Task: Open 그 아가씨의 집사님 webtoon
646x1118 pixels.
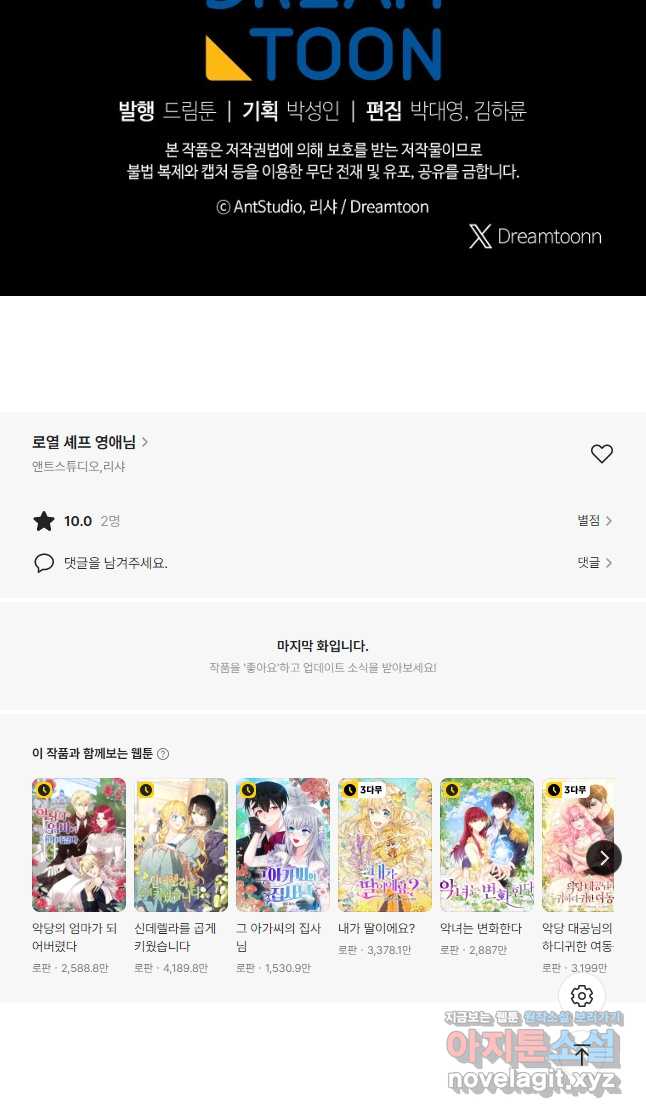Action: [x=283, y=845]
